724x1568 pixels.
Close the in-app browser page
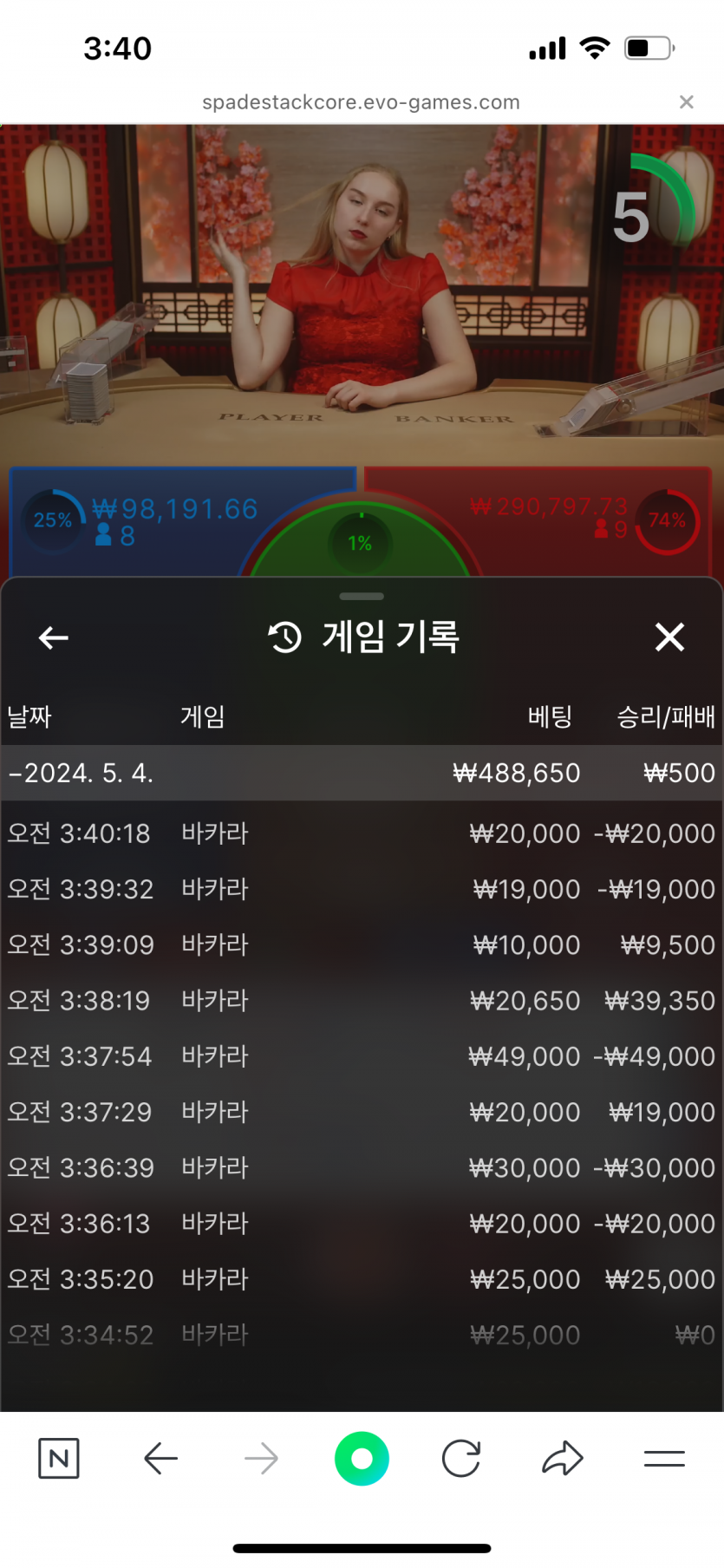(686, 102)
